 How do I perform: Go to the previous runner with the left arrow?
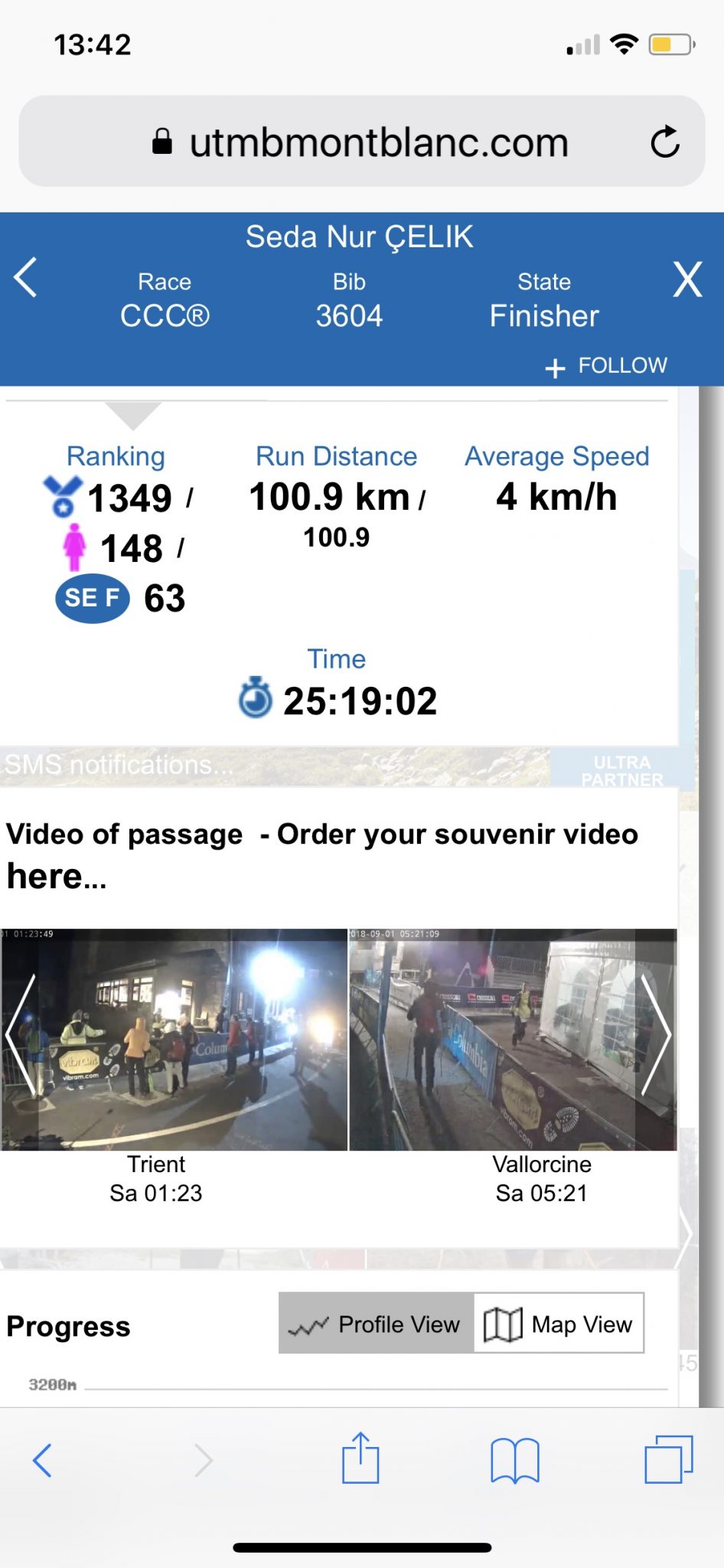25,278
